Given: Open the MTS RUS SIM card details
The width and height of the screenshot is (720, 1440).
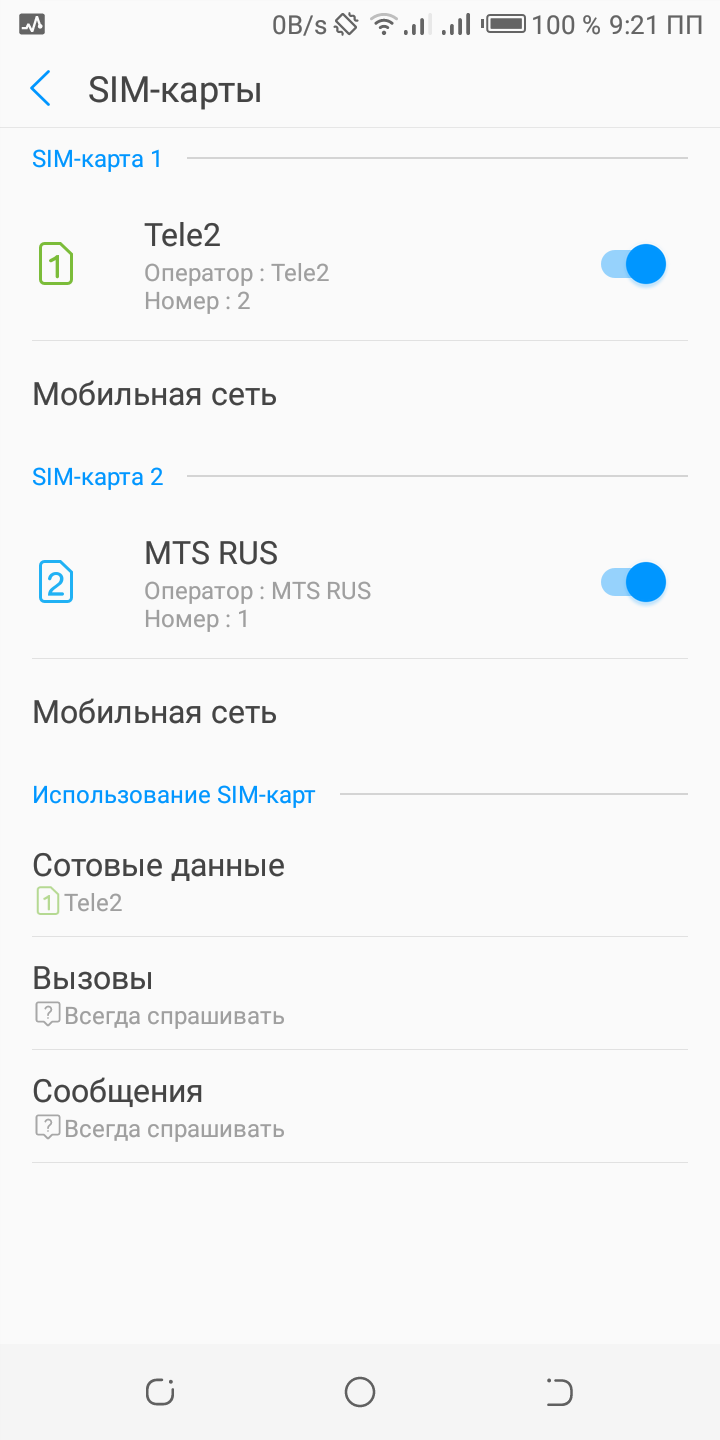Looking at the screenshot, I should (300, 583).
